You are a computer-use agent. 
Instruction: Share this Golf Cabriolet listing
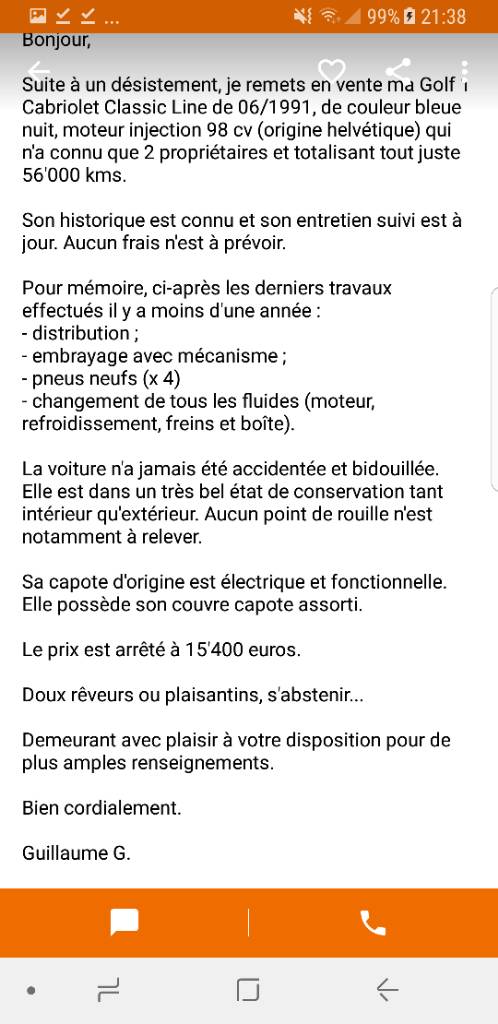coord(397,71)
